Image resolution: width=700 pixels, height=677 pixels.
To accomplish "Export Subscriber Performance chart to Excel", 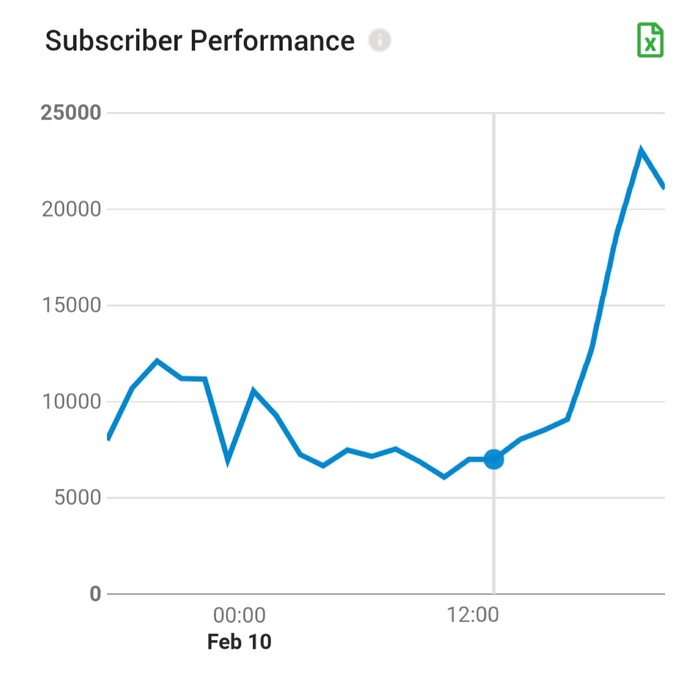I will (x=650, y=40).
